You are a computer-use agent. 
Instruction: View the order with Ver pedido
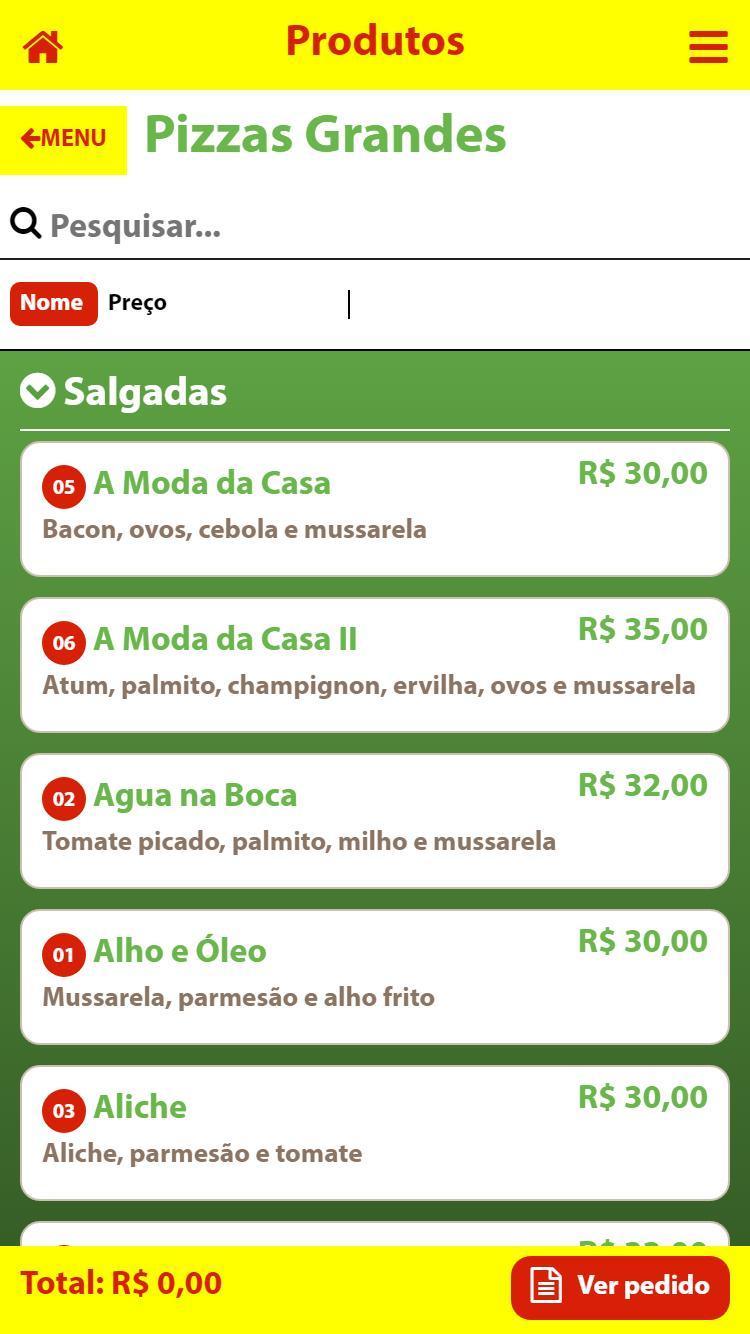[620, 1286]
